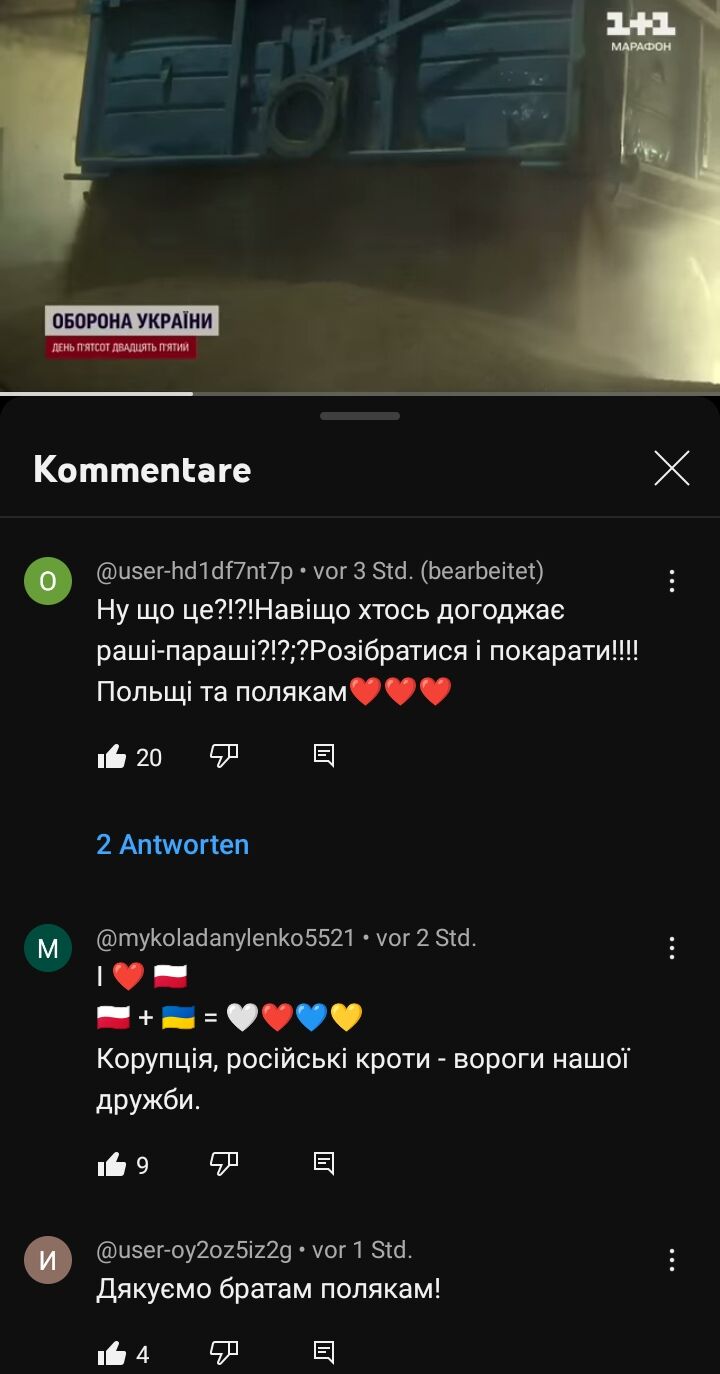The width and height of the screenshot is (720, 1374).
Task: Open options menu for @mykoladanylenko5521's comment
Action: (x=671, y=948)
